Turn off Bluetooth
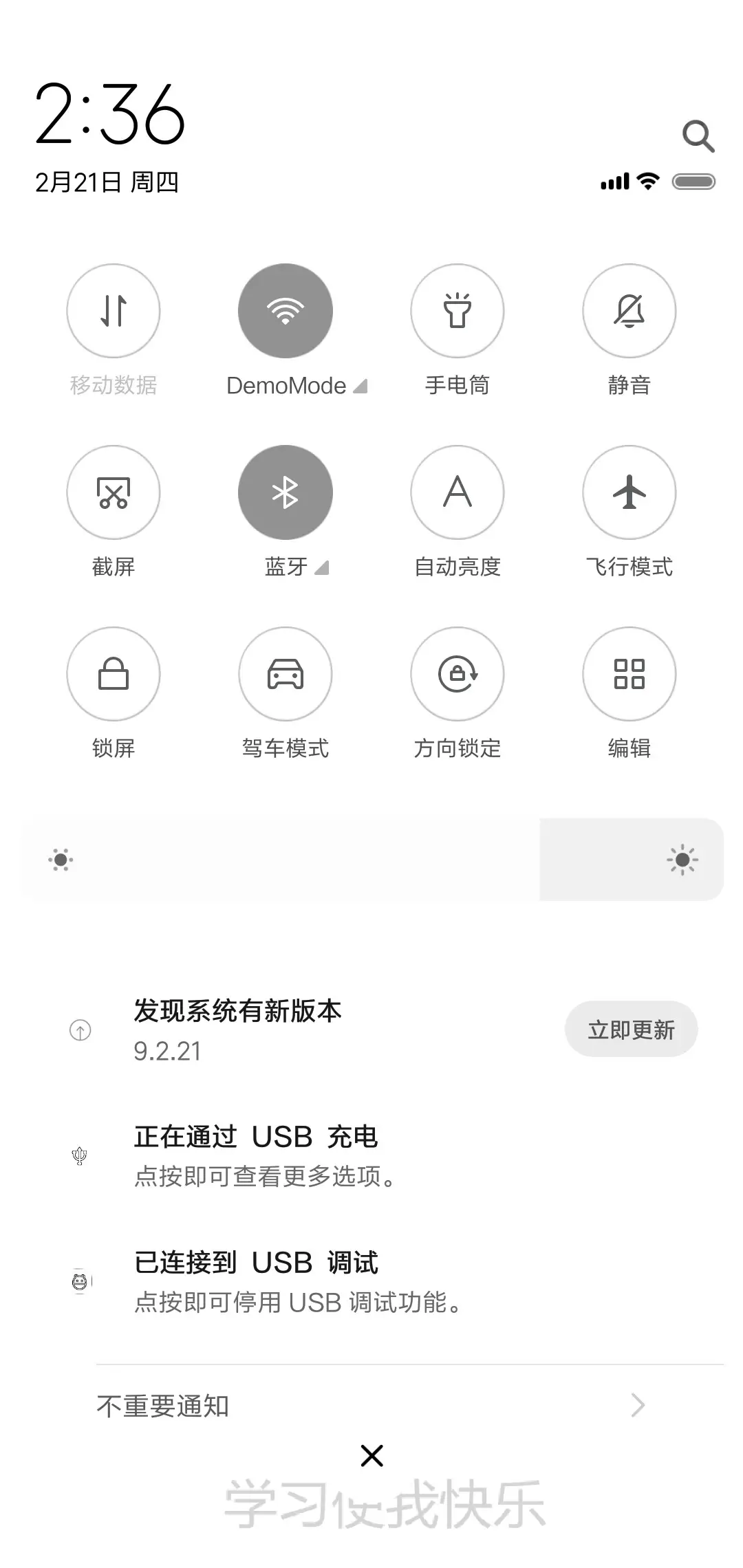The height and width of the screenshot is (1568, 743). pos(286,492)
